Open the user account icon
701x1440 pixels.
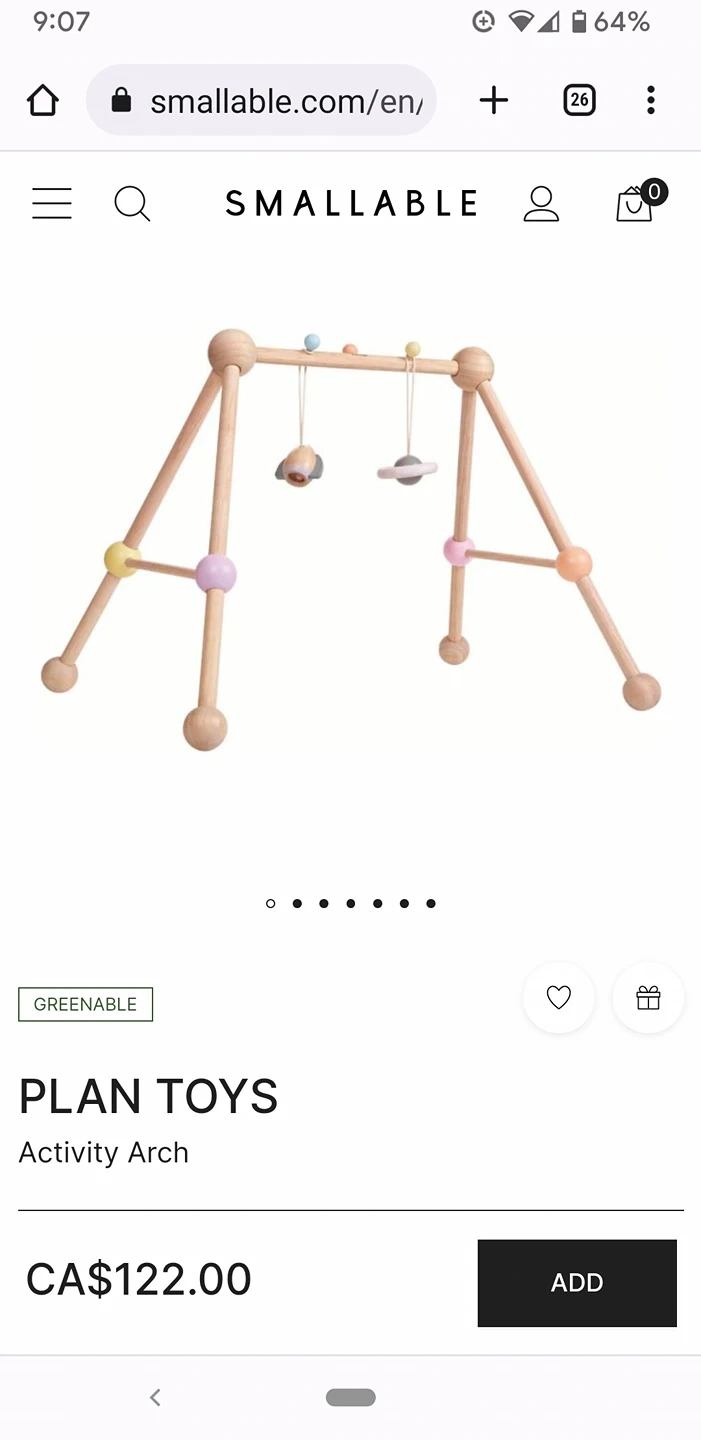tap(541, 203)
